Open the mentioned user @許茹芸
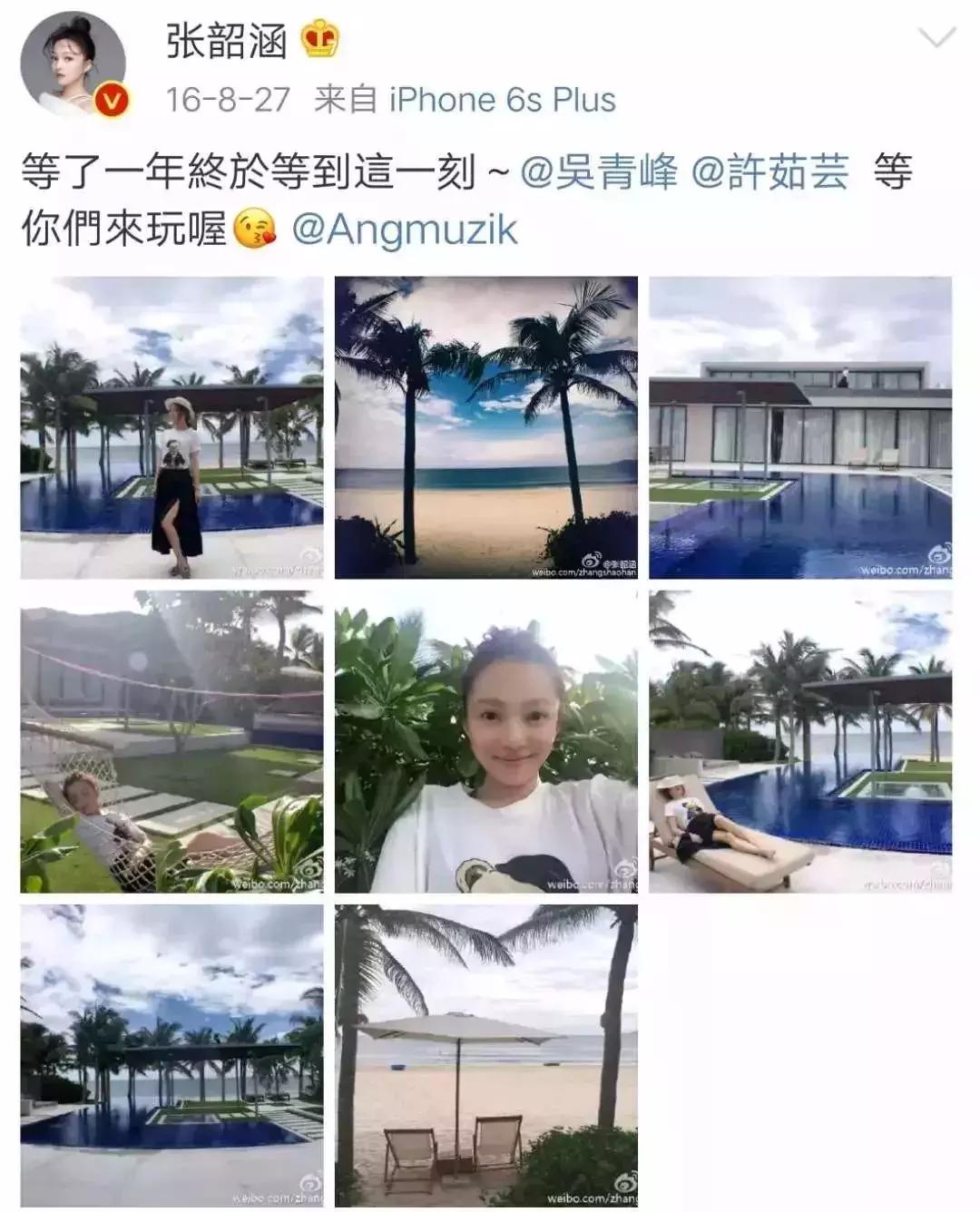 coord(772,171)
